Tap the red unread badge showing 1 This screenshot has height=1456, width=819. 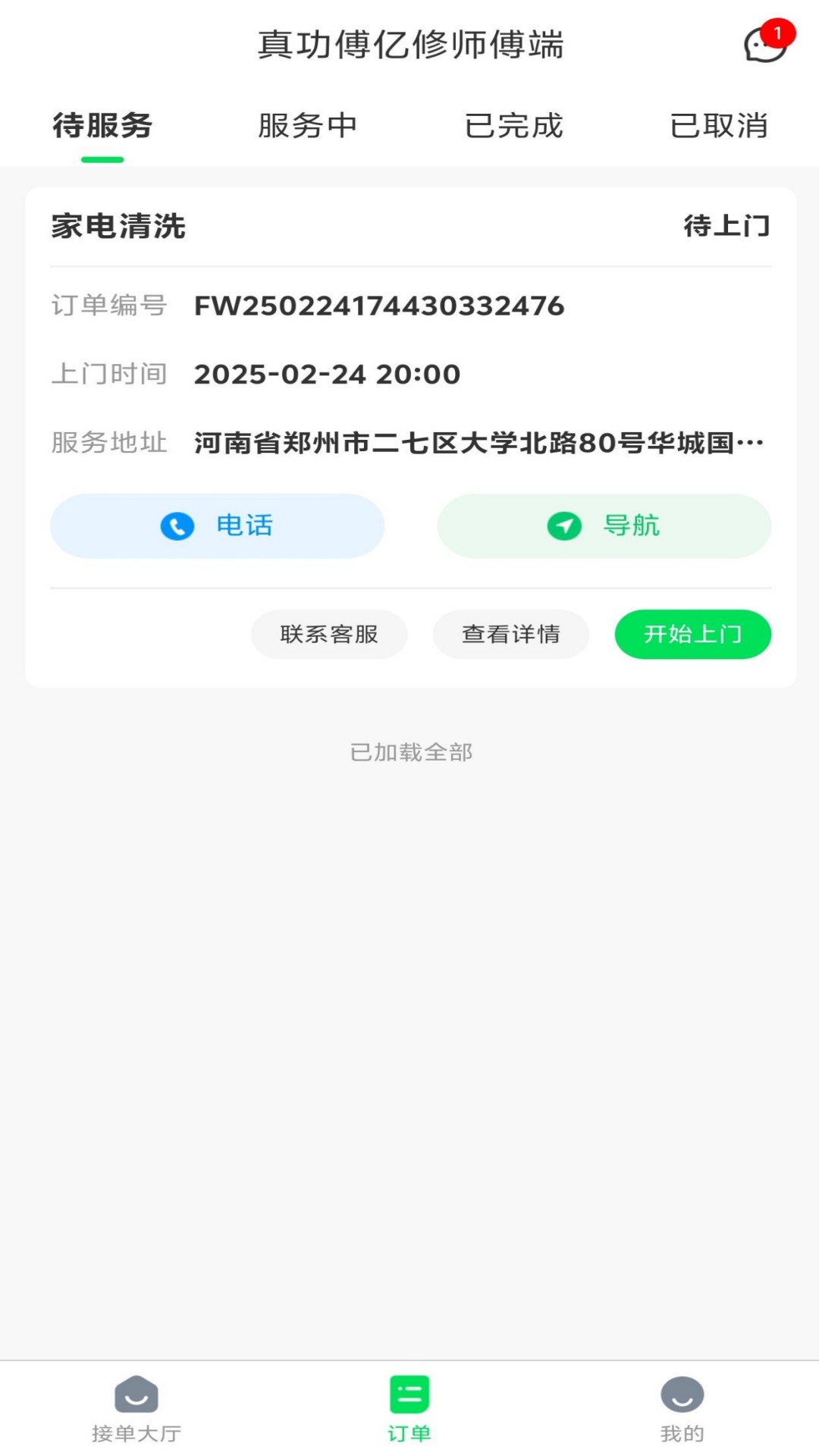tap(780, 31)
